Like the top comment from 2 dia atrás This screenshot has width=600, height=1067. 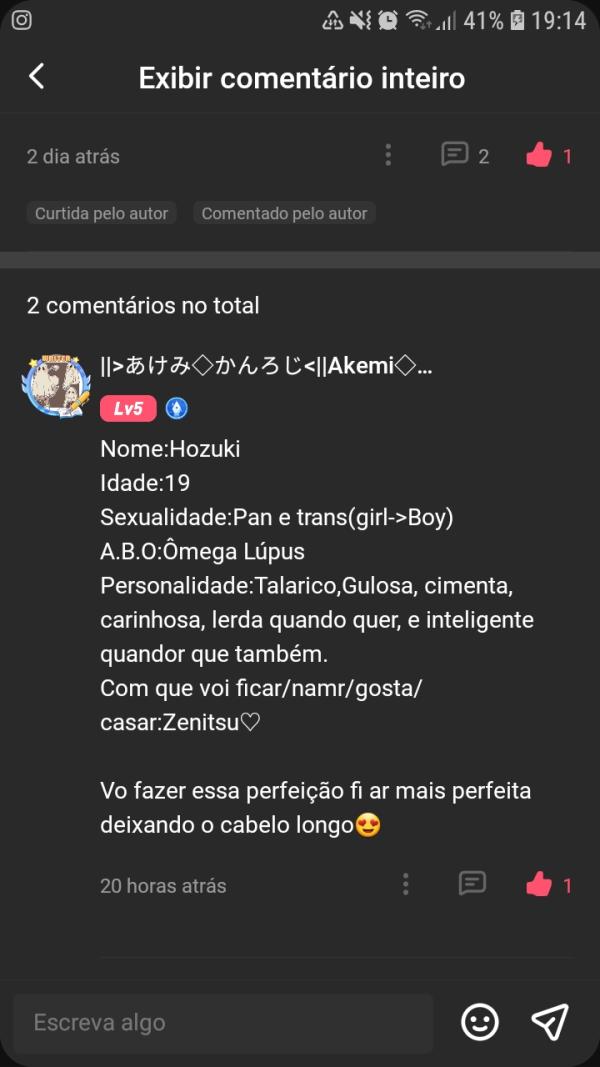point(540,155)
